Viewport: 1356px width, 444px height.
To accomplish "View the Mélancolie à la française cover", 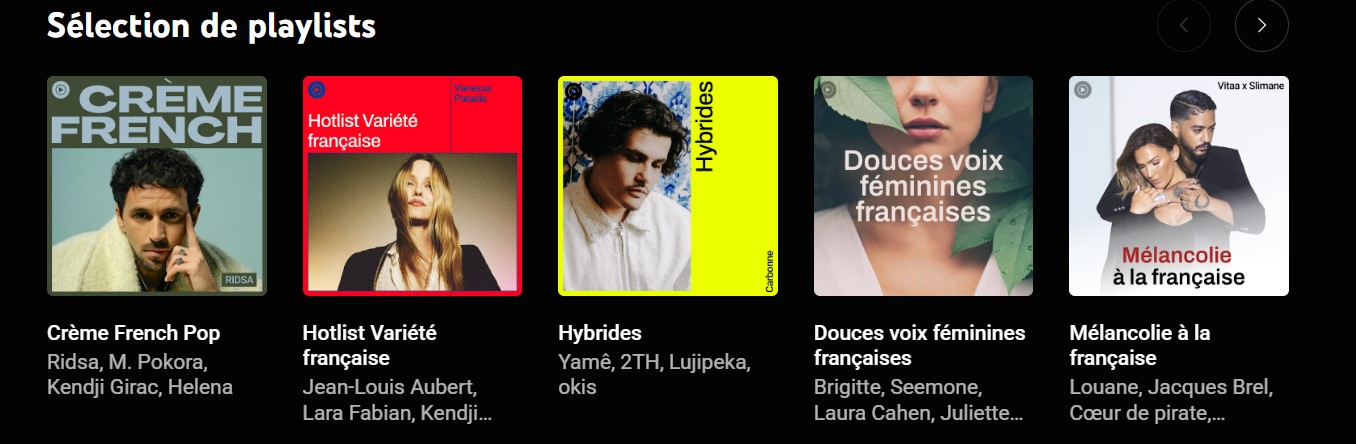I will (x=1178, y=186).
